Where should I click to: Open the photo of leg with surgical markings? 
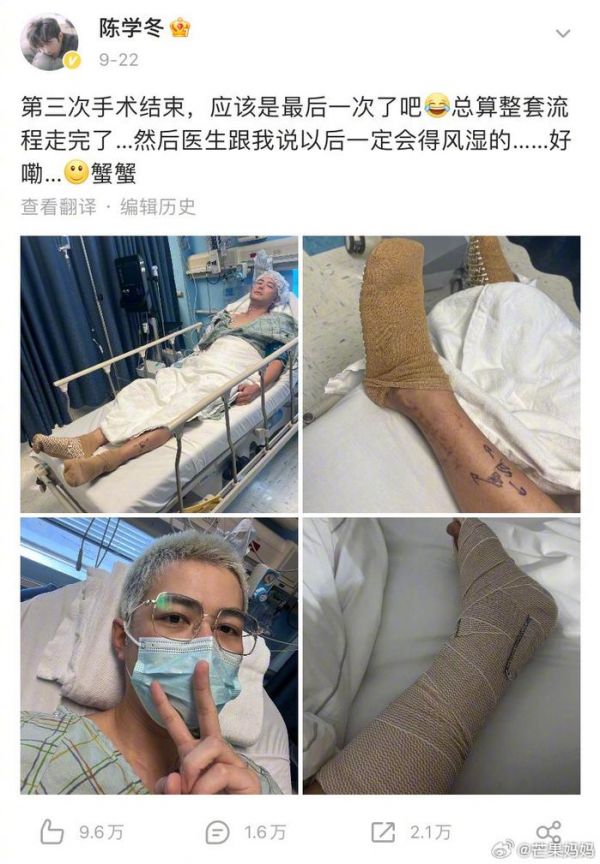(441, 374)
